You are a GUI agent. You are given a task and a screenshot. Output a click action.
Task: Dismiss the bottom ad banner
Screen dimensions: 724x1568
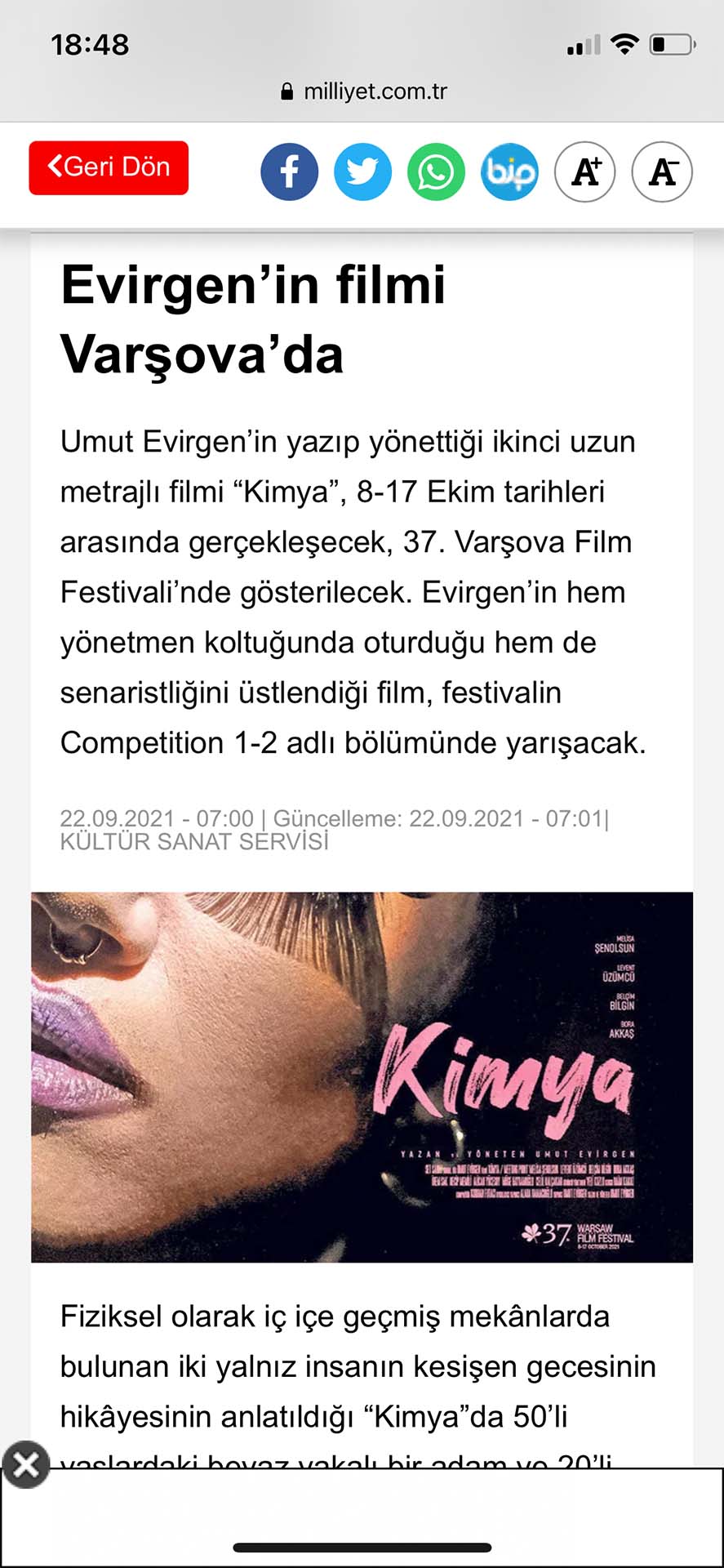coord(26,1464)
